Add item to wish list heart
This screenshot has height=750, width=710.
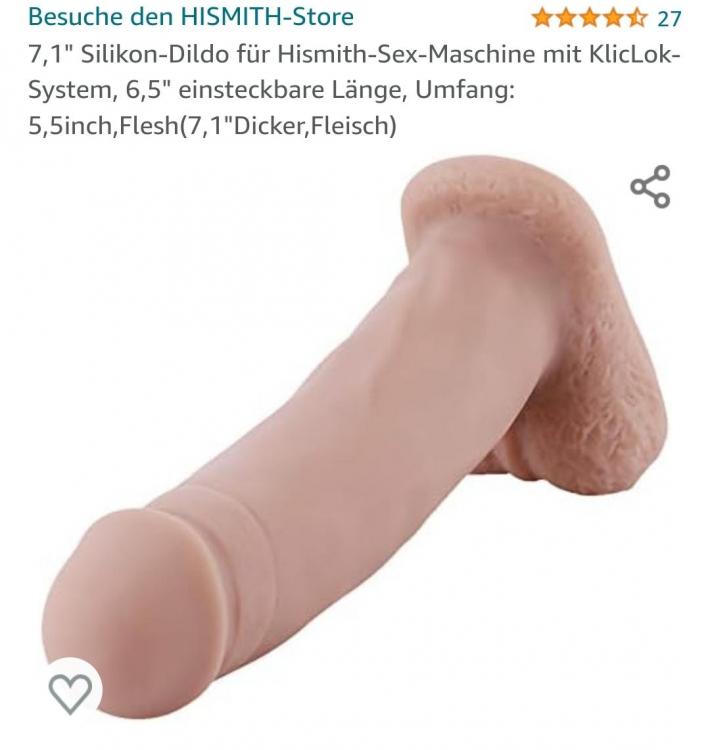(x=70, y=692)
